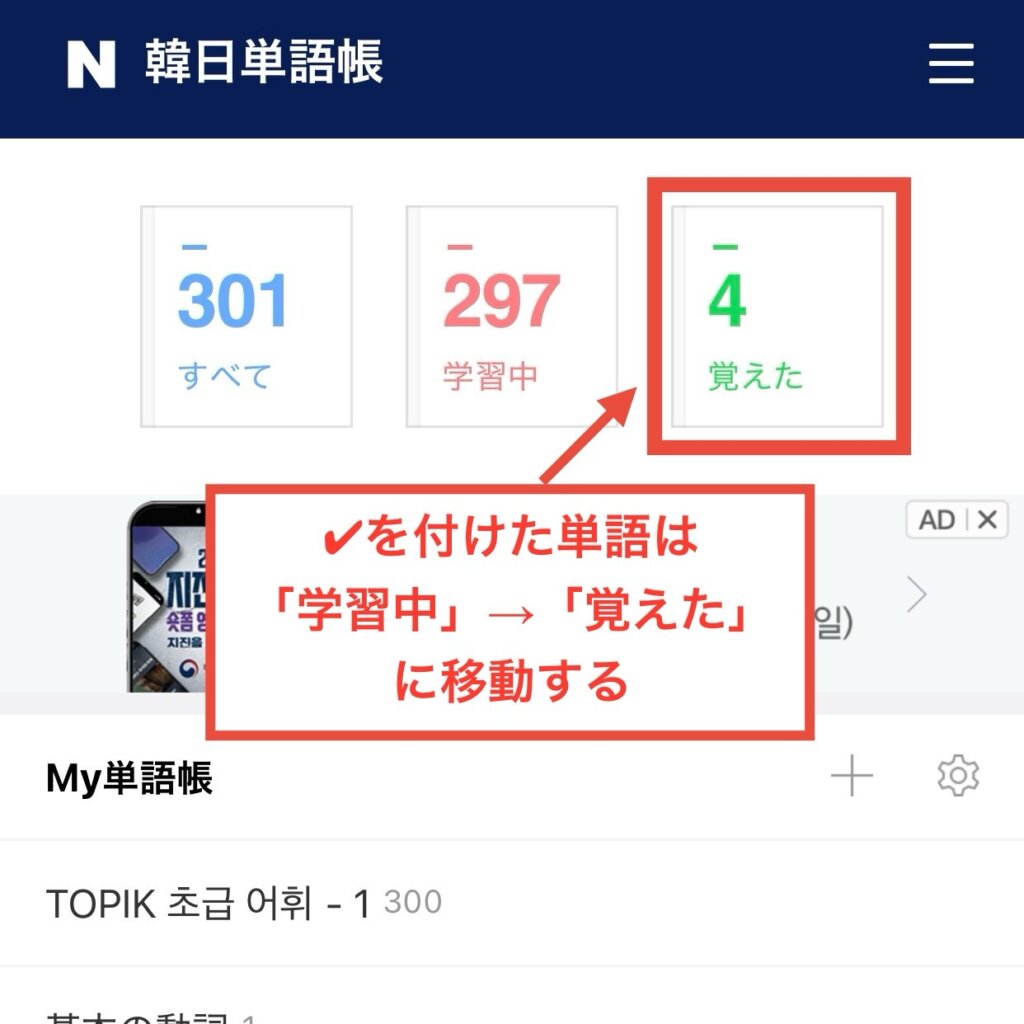
Task: Open the hamburger menu
Action: [950, 65]
